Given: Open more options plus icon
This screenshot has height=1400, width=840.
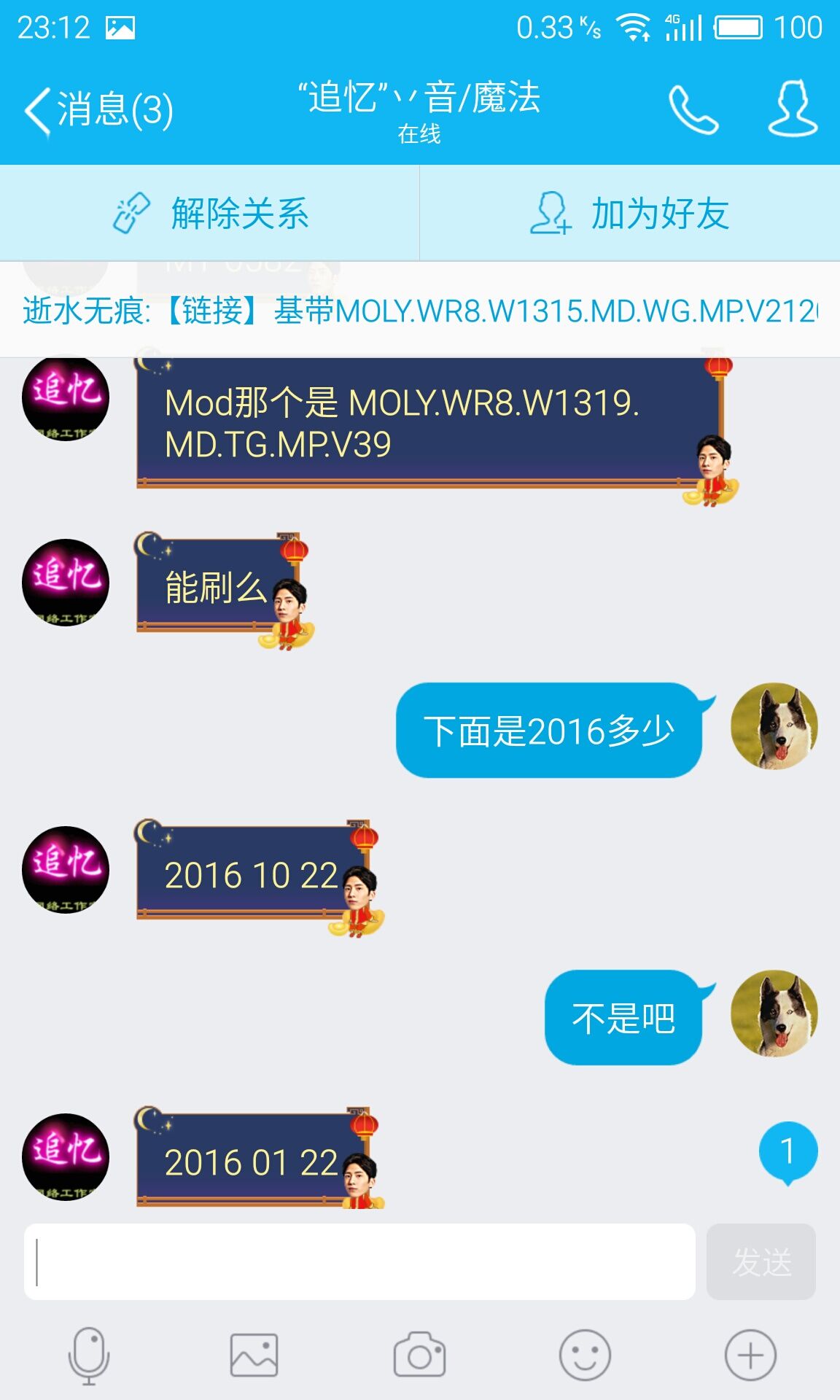Looking at the screenshot, I should pyautogui.click(x=750, y=1356).
